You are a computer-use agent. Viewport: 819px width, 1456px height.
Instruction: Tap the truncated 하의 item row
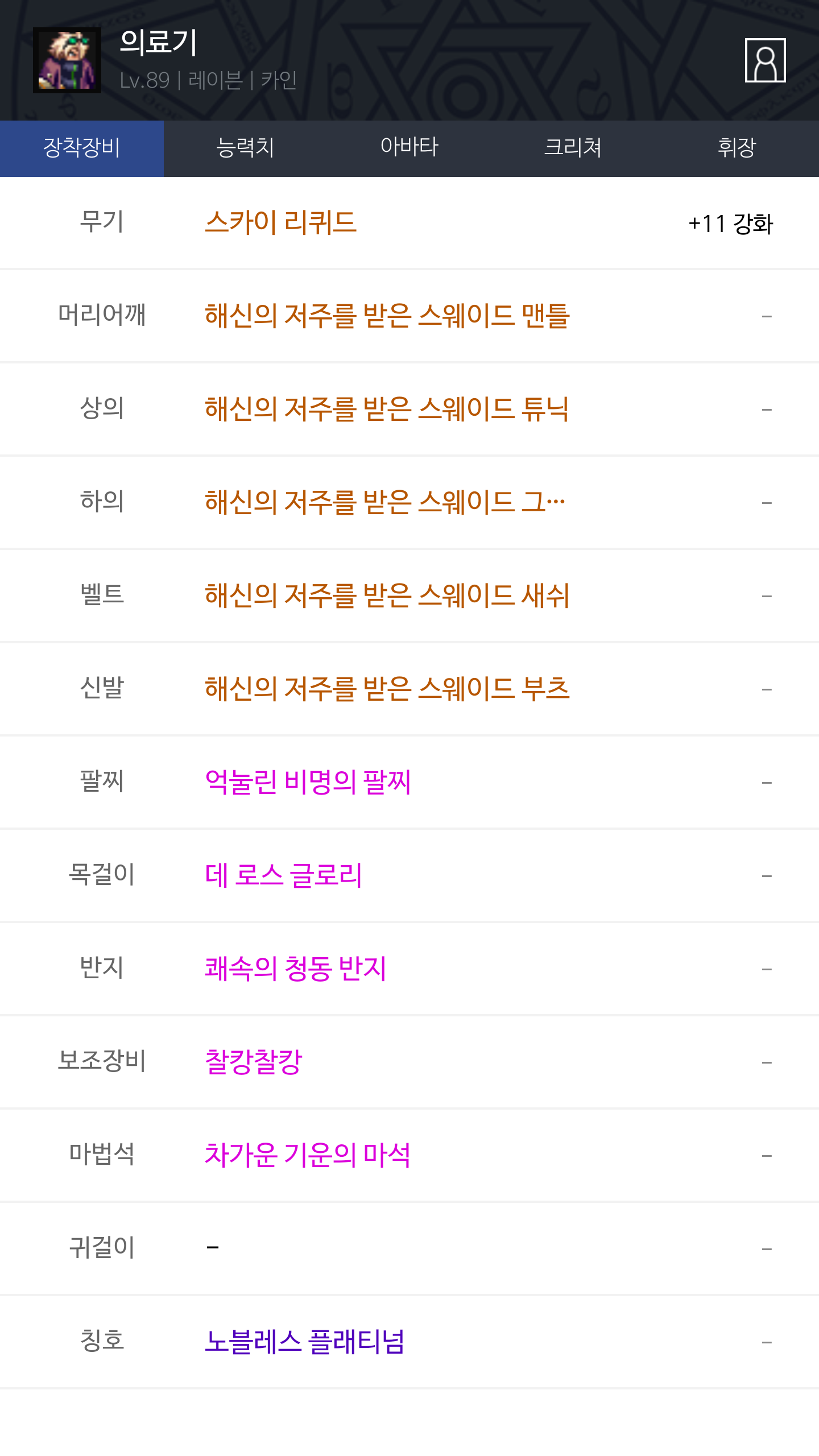[384, 502]
